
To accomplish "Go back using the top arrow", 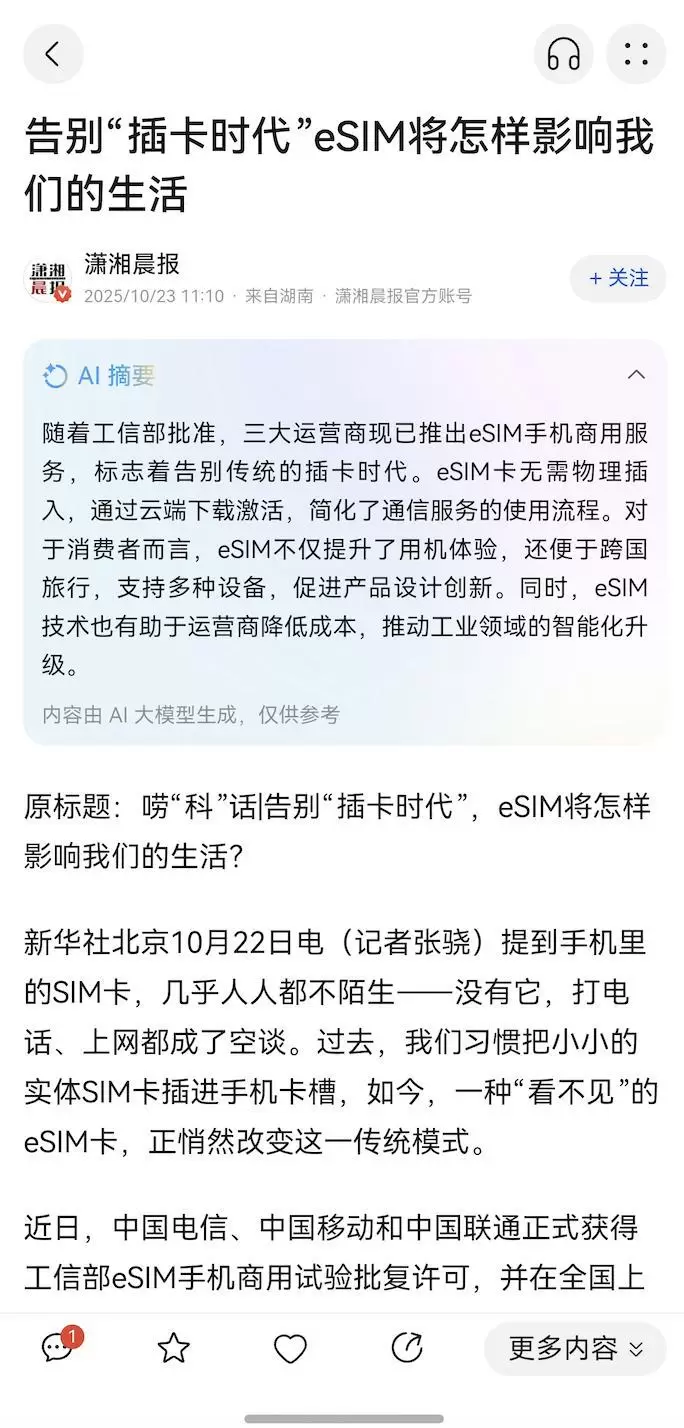I will pos(53,54).
